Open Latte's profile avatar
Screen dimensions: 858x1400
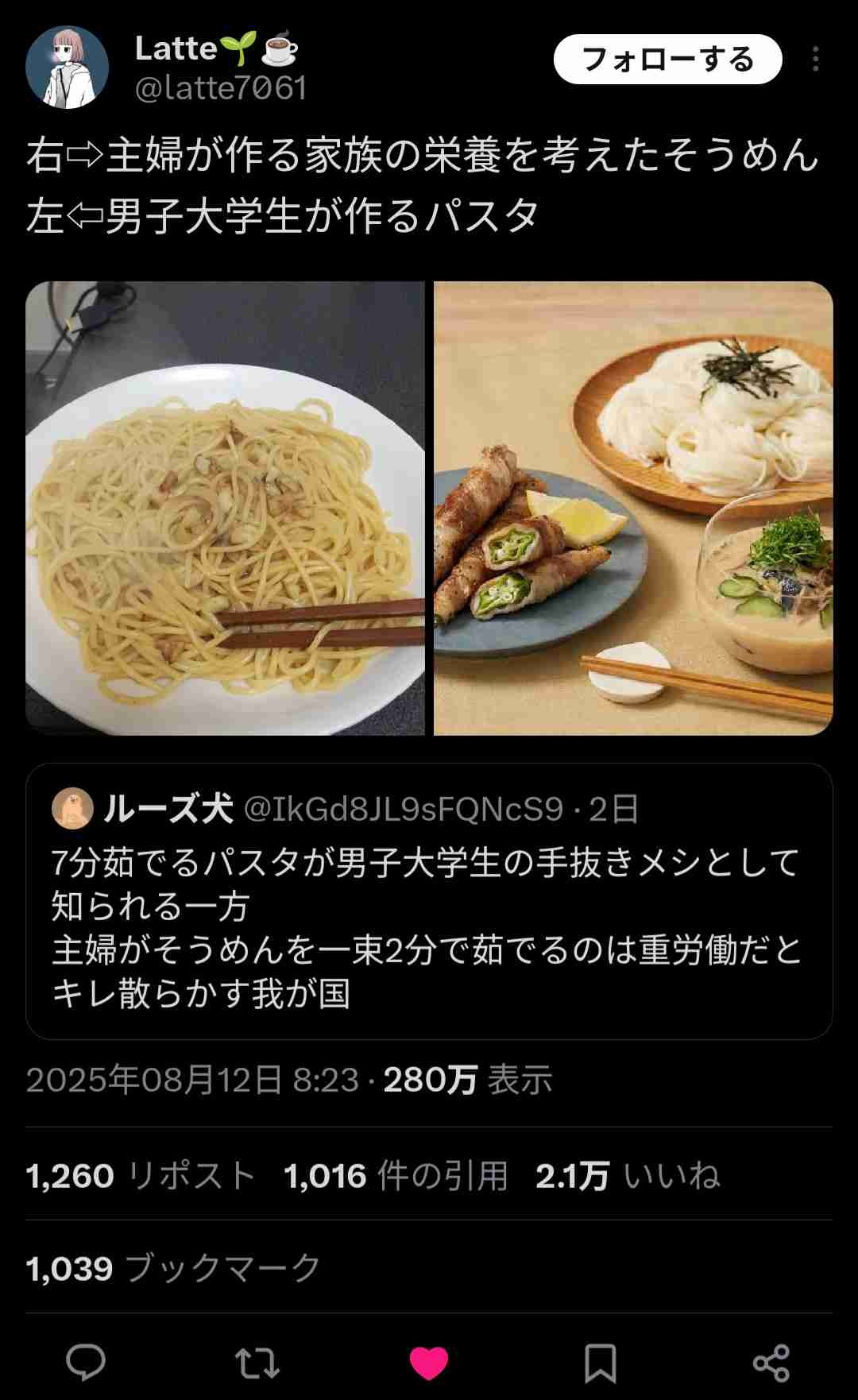click(x=68, y=68)
